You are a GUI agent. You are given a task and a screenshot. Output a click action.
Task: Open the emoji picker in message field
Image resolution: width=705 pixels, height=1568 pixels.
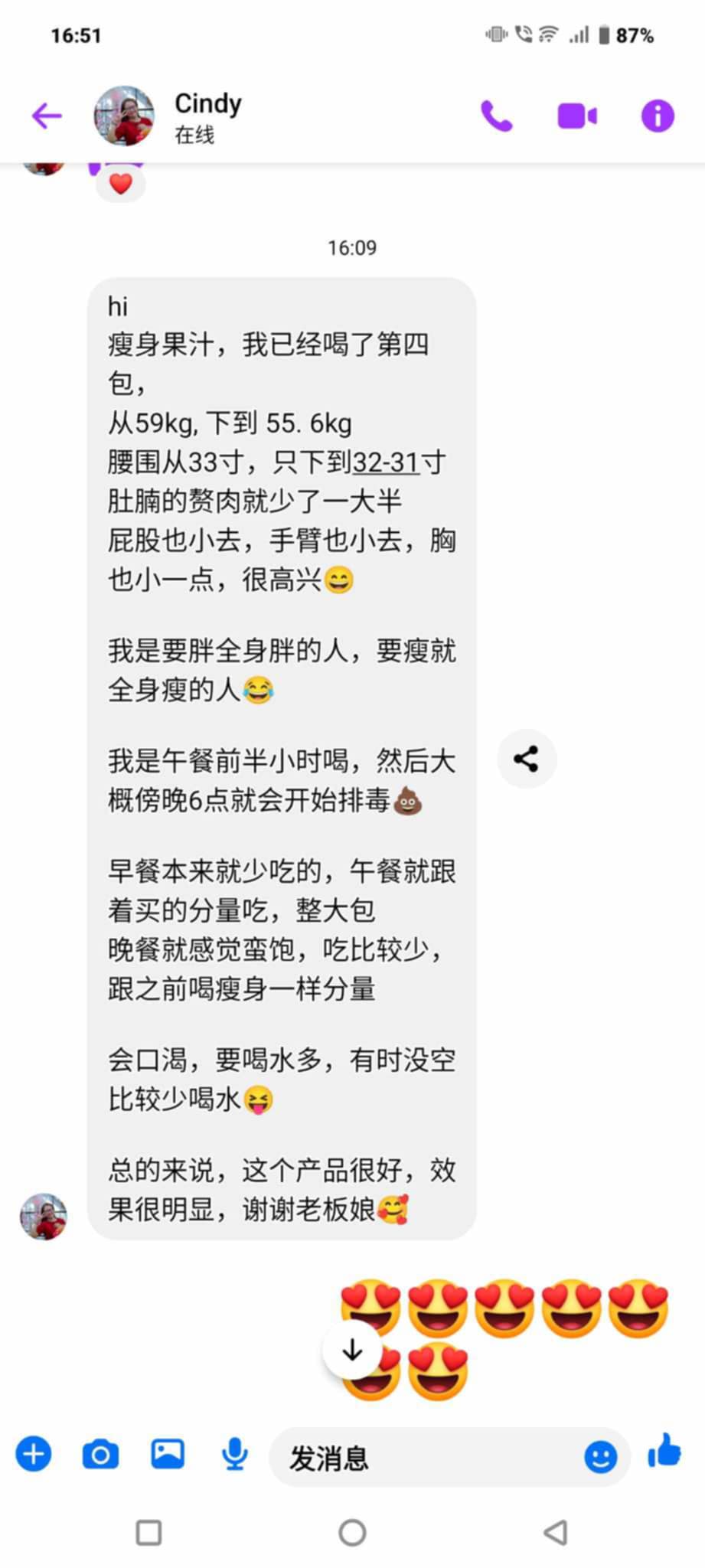tap(600, 1456)
